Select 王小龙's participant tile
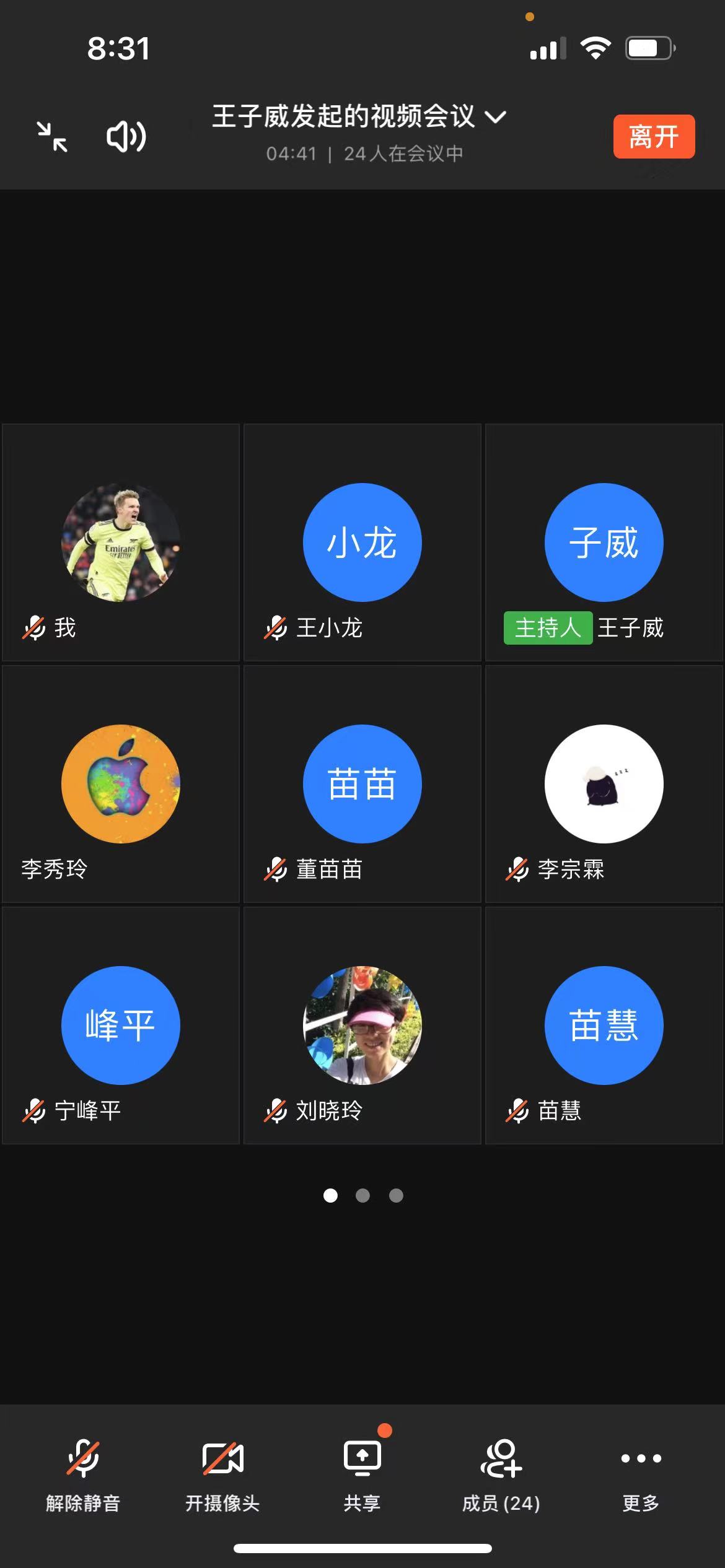The image size is (725, 1568). 362,543
